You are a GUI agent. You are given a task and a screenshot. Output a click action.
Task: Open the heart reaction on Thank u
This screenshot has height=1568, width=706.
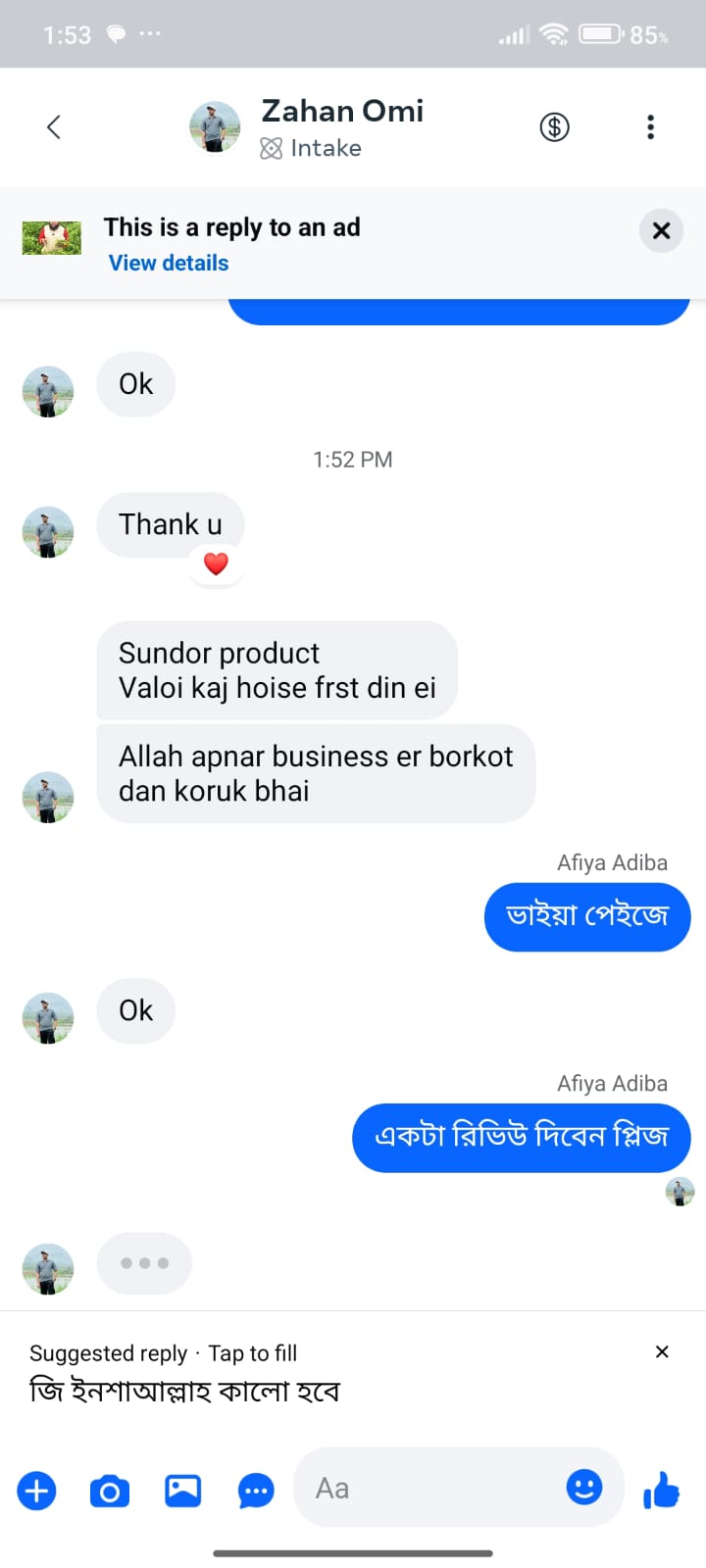(x=216, y=563)
